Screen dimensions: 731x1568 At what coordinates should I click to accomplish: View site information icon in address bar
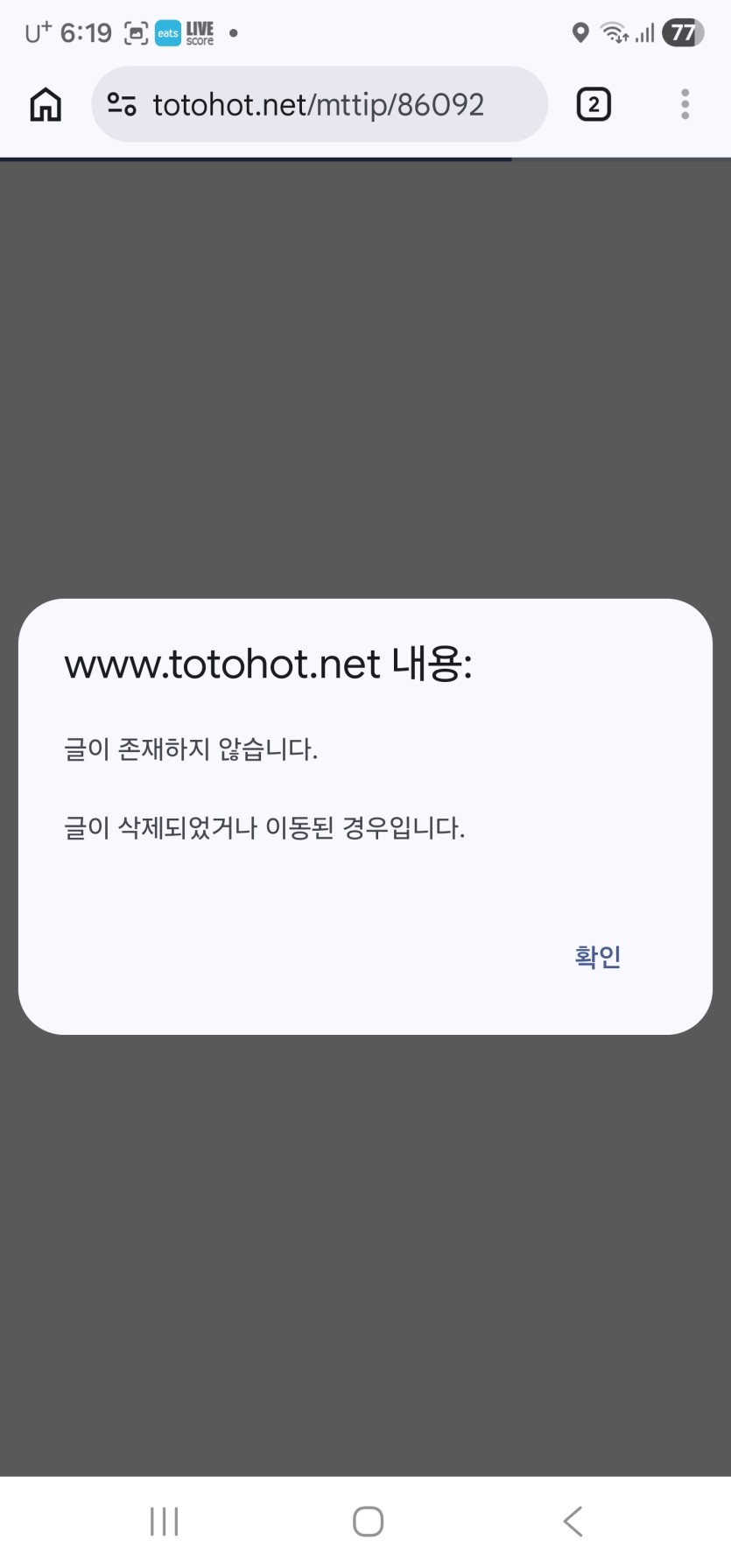(122, 105)
